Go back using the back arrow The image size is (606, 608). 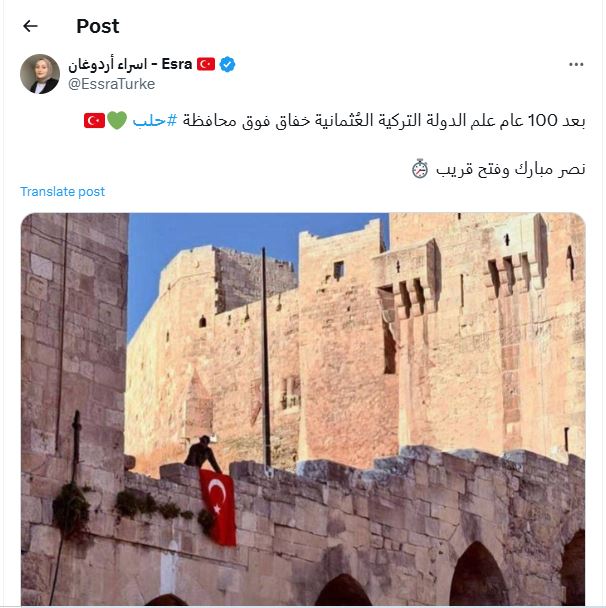30,26
